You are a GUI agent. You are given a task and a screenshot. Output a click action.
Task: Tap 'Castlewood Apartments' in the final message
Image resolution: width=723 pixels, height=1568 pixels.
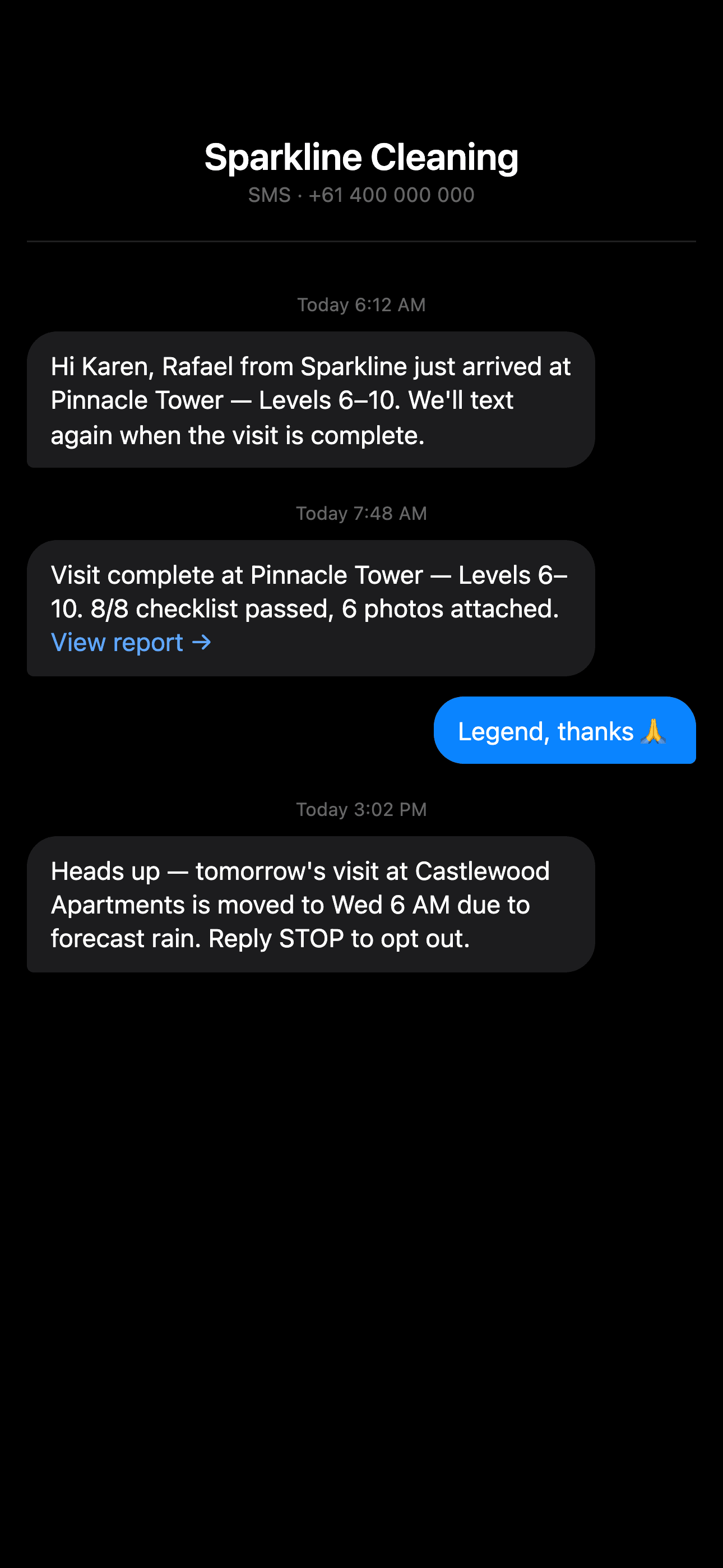point(483,871)
